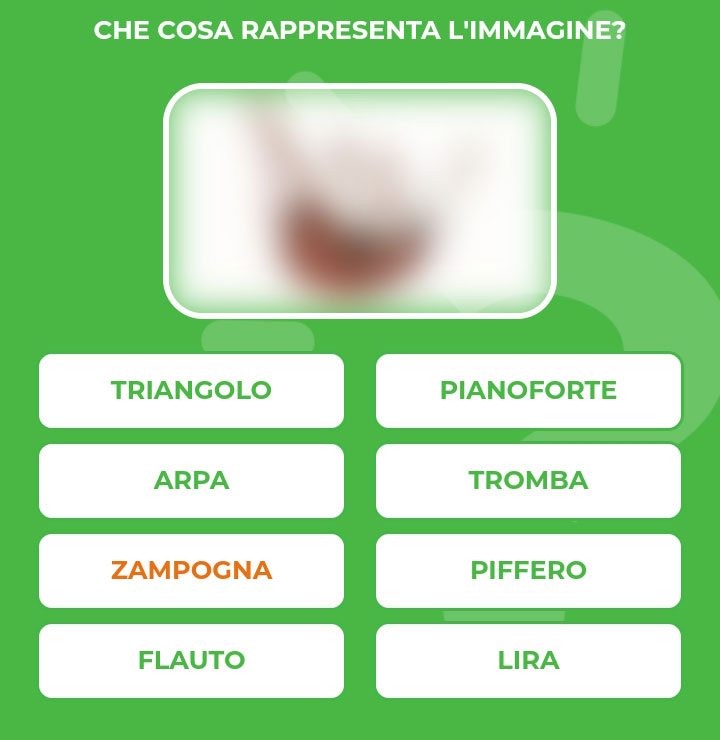
Task: Click the answer in the bottom-right option card
Action: click(528, 660)
